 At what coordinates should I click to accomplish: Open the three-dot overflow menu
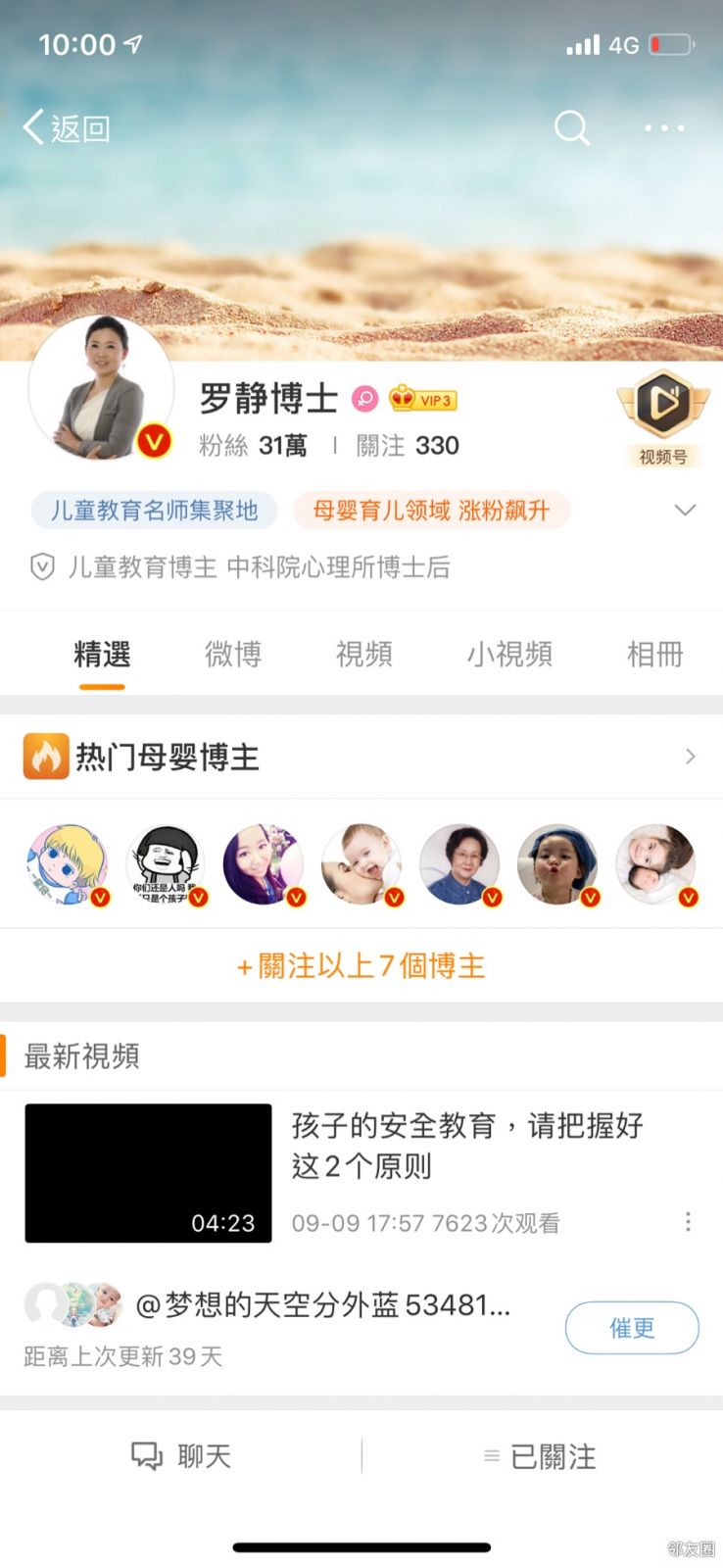664,127
